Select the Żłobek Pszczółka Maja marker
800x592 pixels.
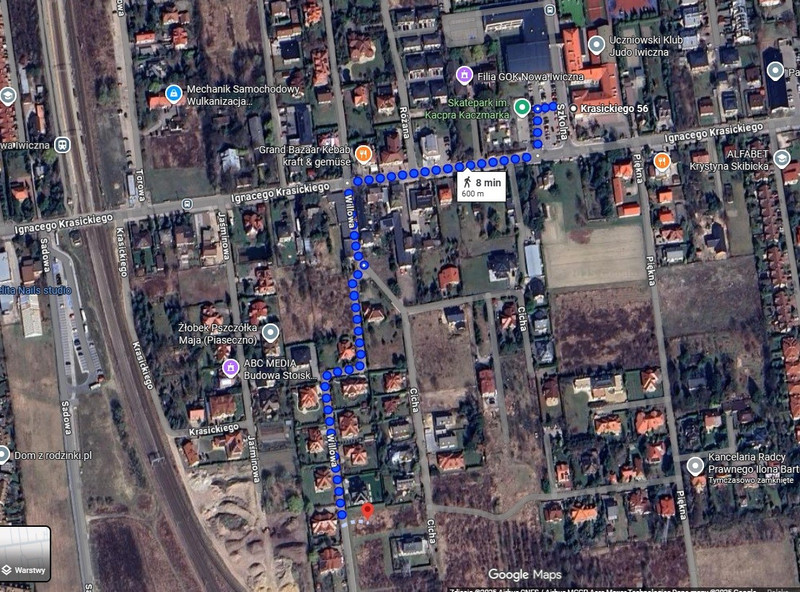(x=270, y=333)
